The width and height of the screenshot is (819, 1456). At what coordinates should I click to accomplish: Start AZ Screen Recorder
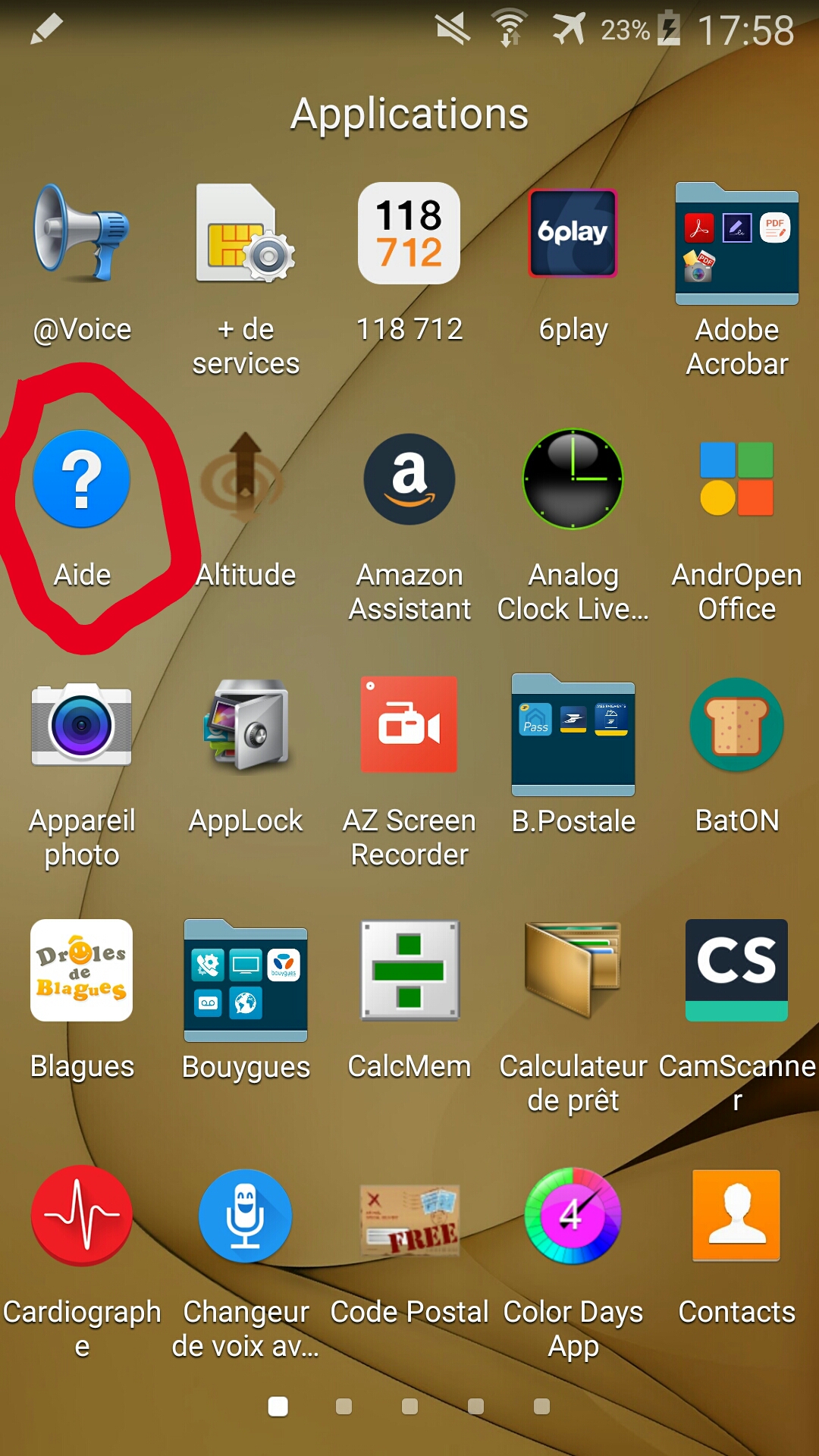click(409, 725)
